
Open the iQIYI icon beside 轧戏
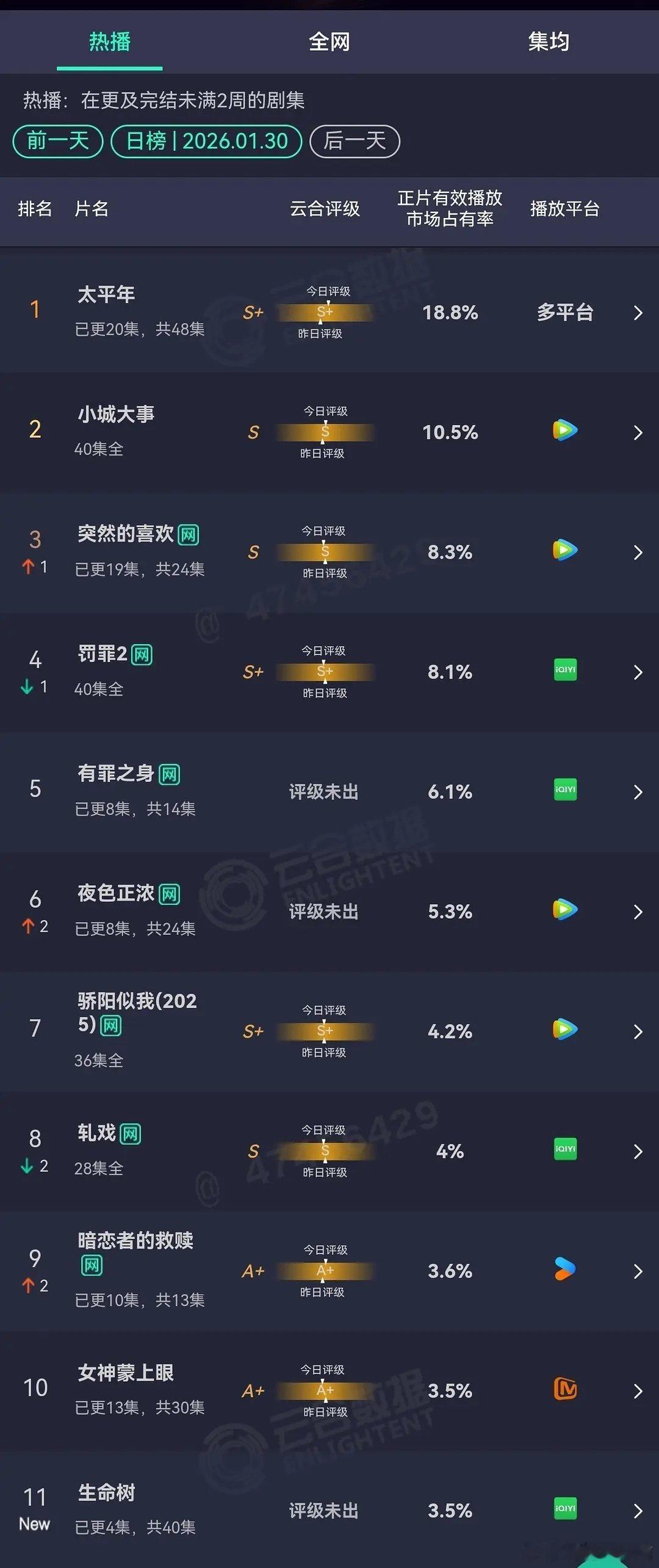click(x=564, y=1149)
